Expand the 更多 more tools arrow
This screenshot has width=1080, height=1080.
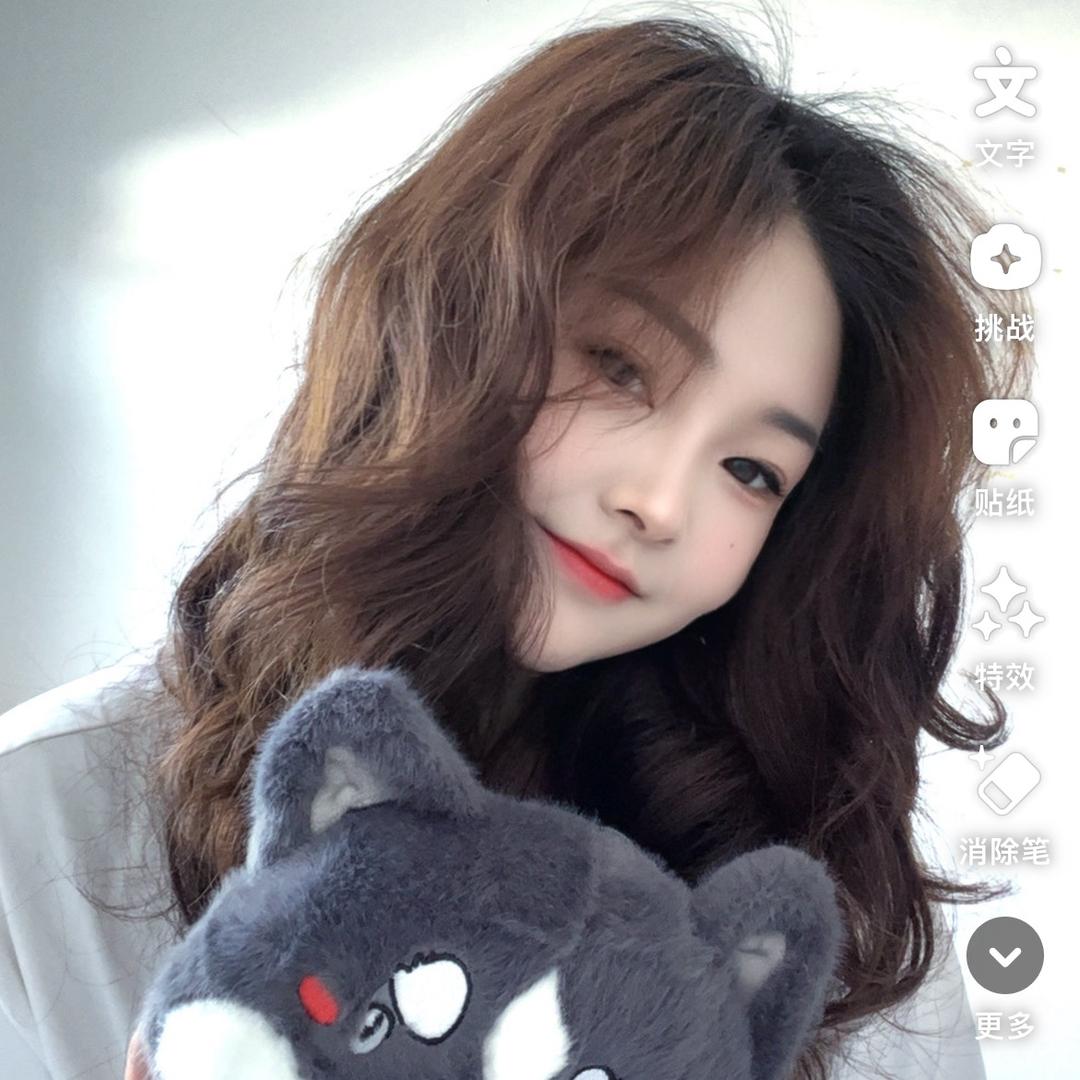tap(1005, 955)
